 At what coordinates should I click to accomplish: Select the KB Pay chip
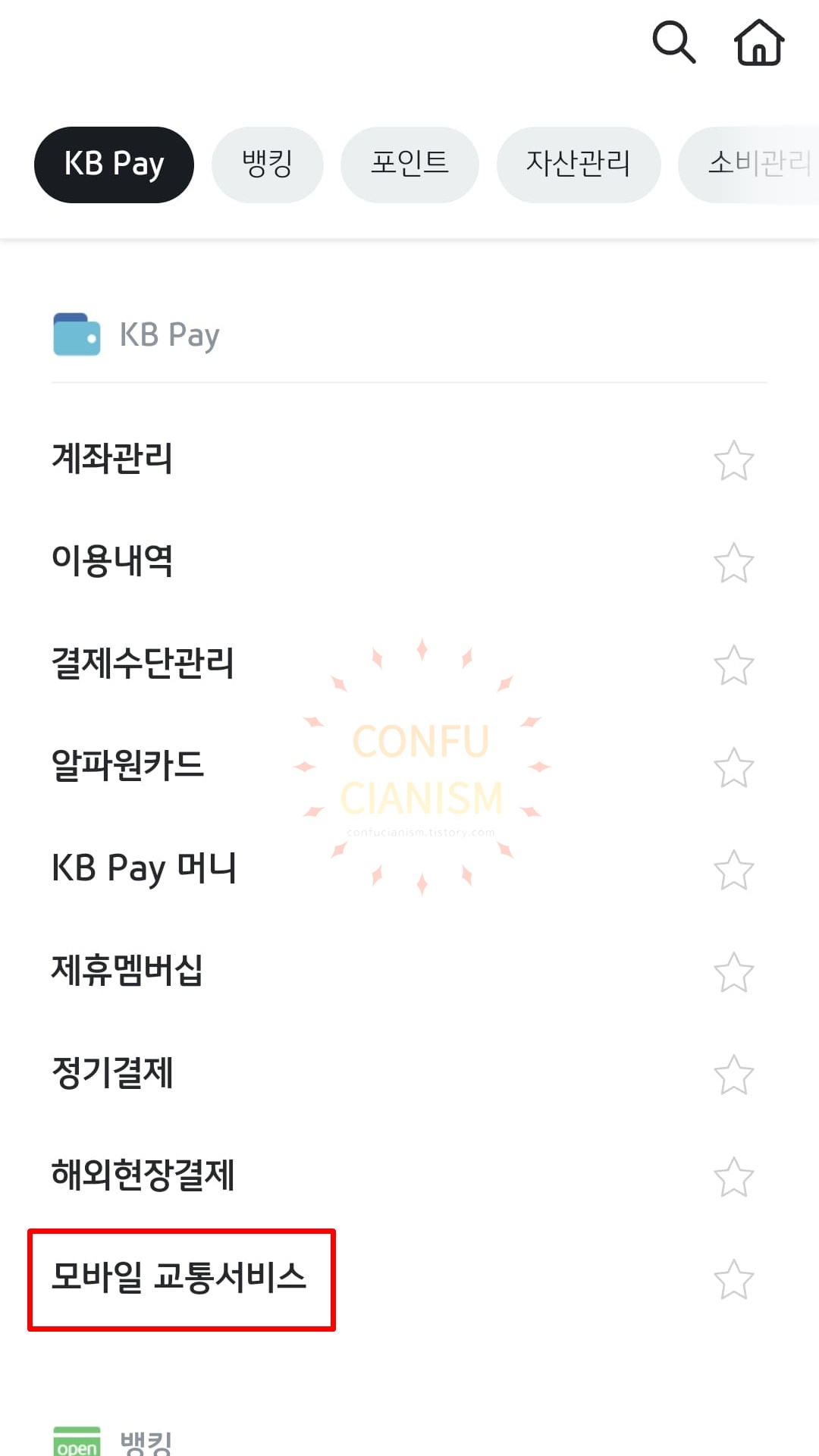point(114,165)
